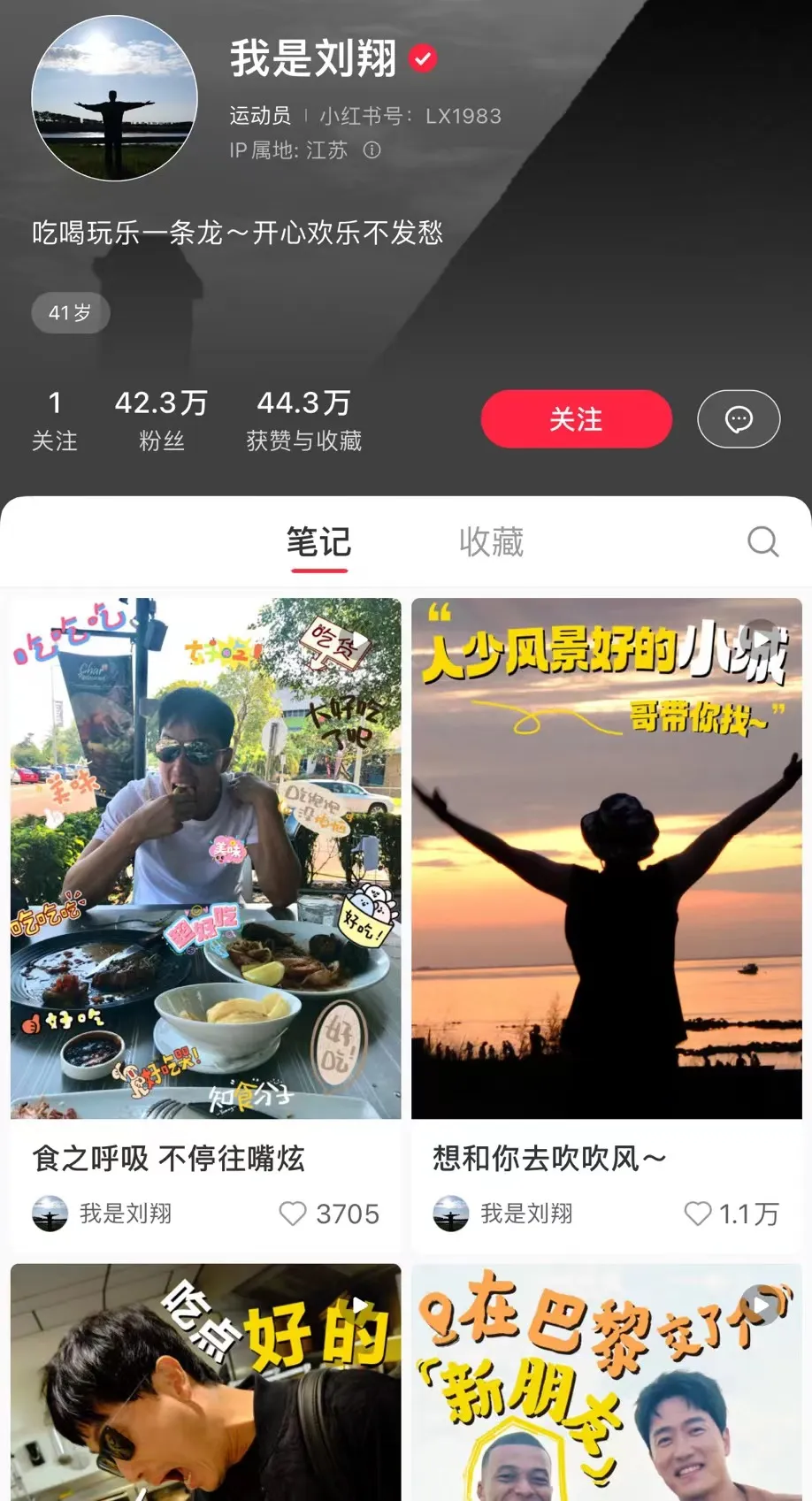Open the 关注 following list
This screenshot has width=812, height=1501.
[55, 420]
